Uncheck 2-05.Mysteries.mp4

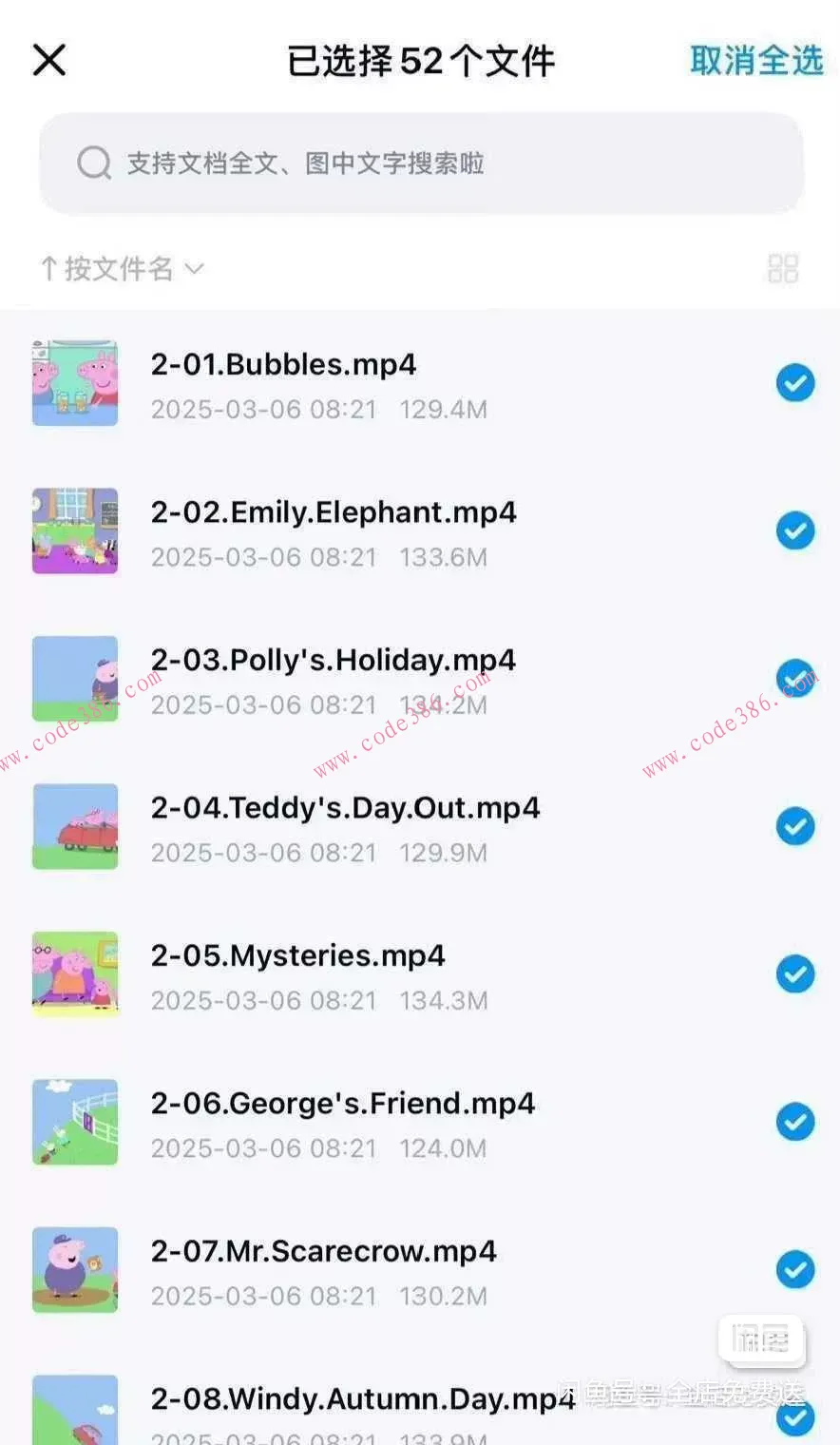pyautogui.click(x=794, y=974)
